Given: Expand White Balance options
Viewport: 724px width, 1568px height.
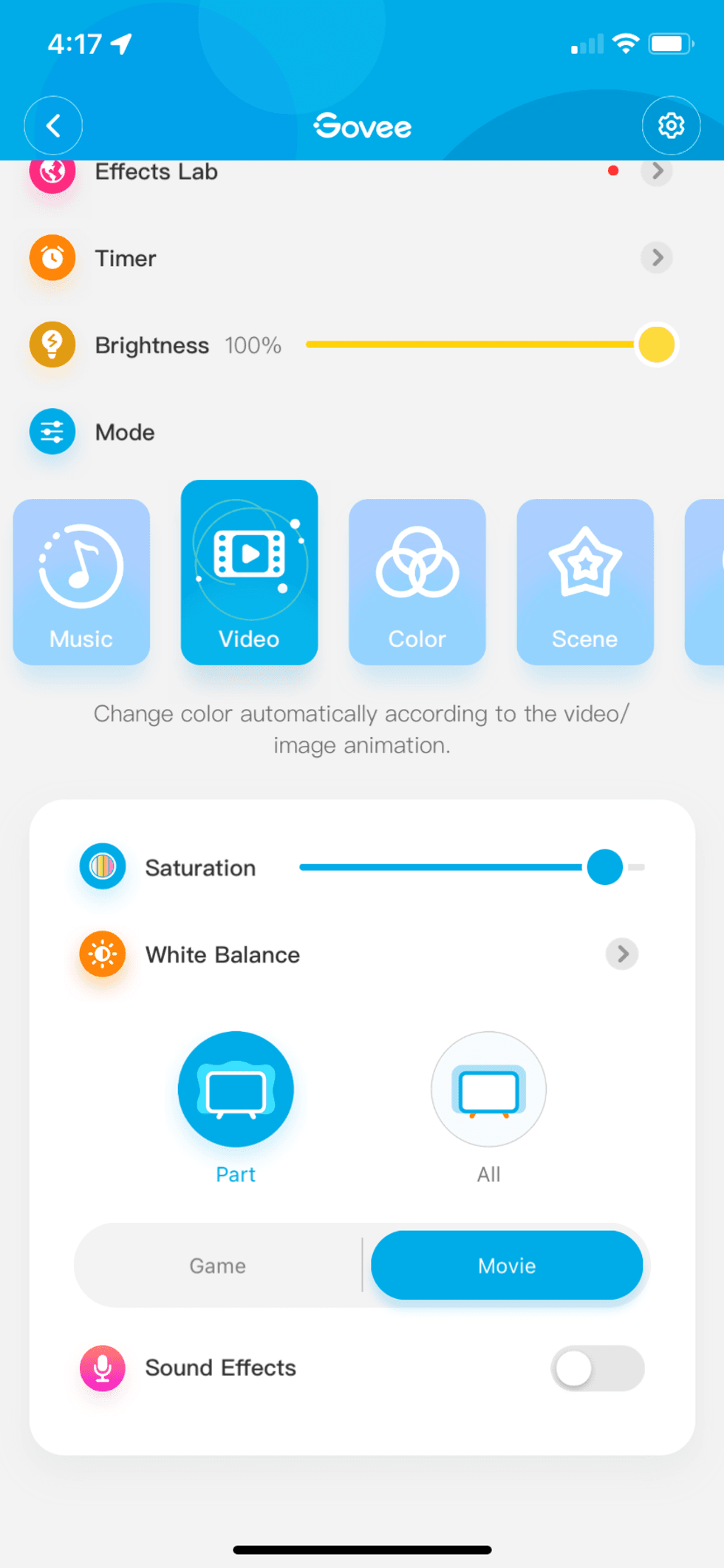Looking at the screenshot, I should (x=621, y=954).
